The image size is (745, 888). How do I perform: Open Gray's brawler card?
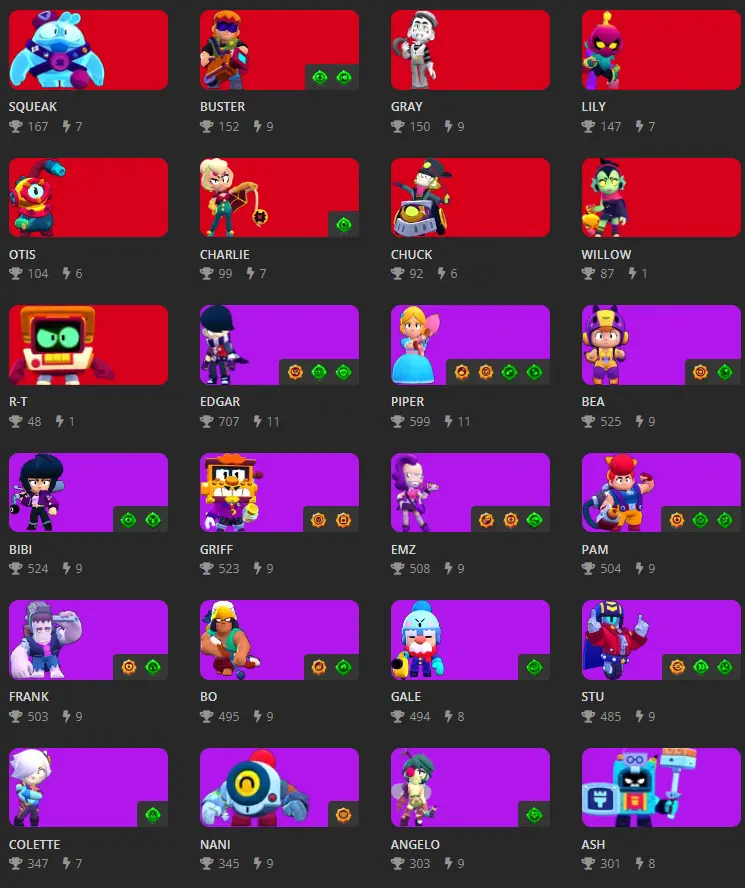[470, 51]
